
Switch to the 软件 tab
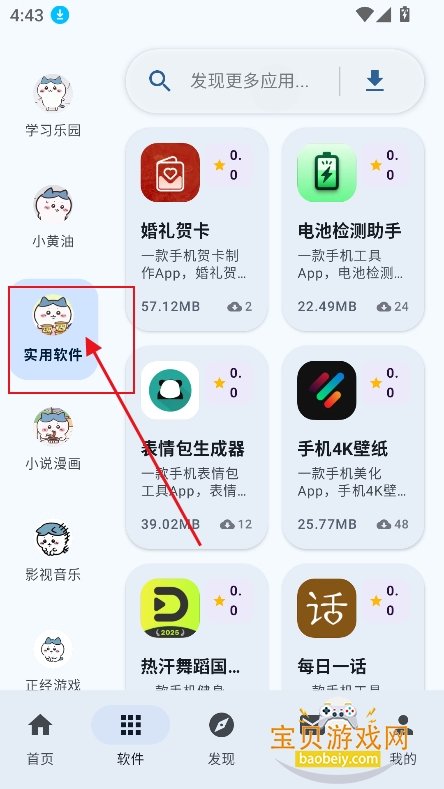coord(130,739)
